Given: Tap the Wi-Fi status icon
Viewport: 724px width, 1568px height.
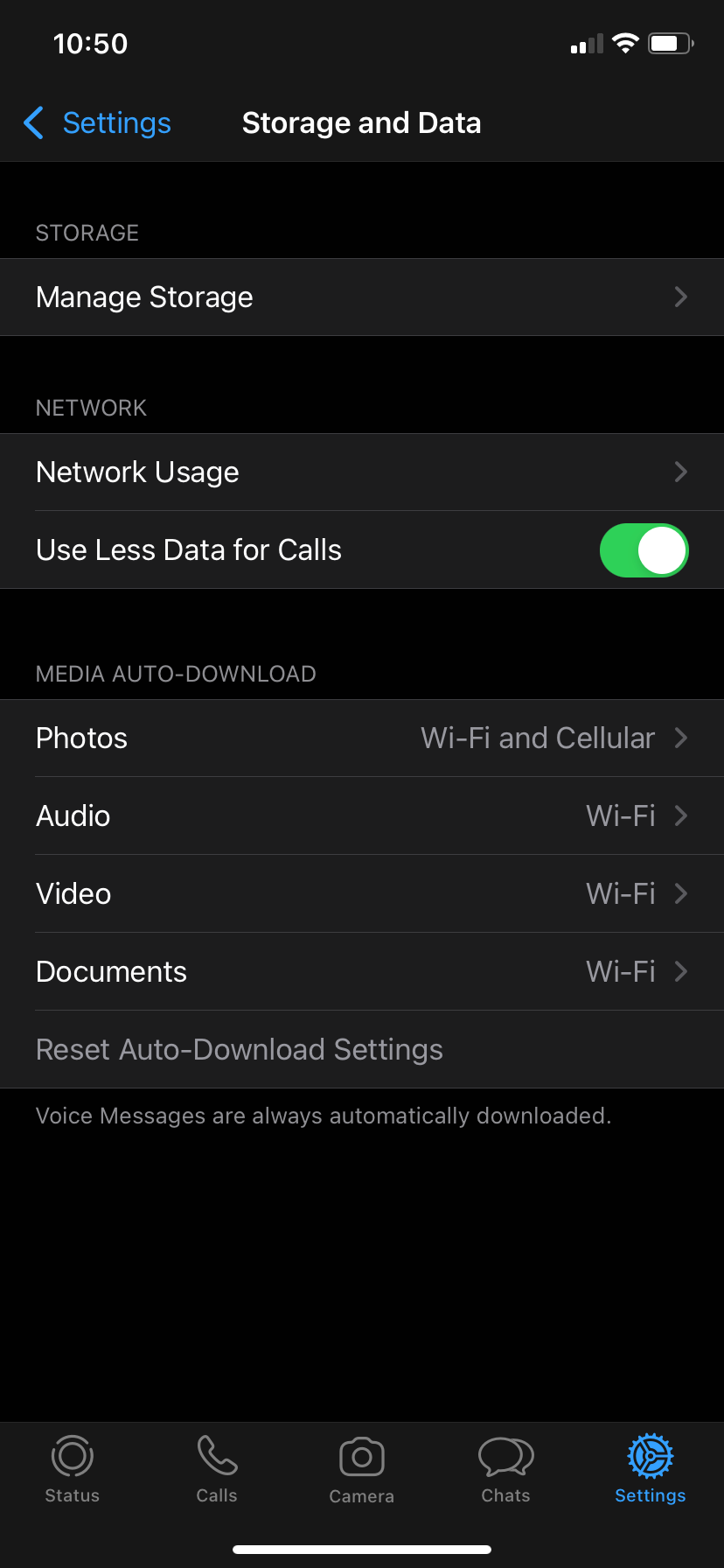Looking at the screenshot, I should point(624,43).
